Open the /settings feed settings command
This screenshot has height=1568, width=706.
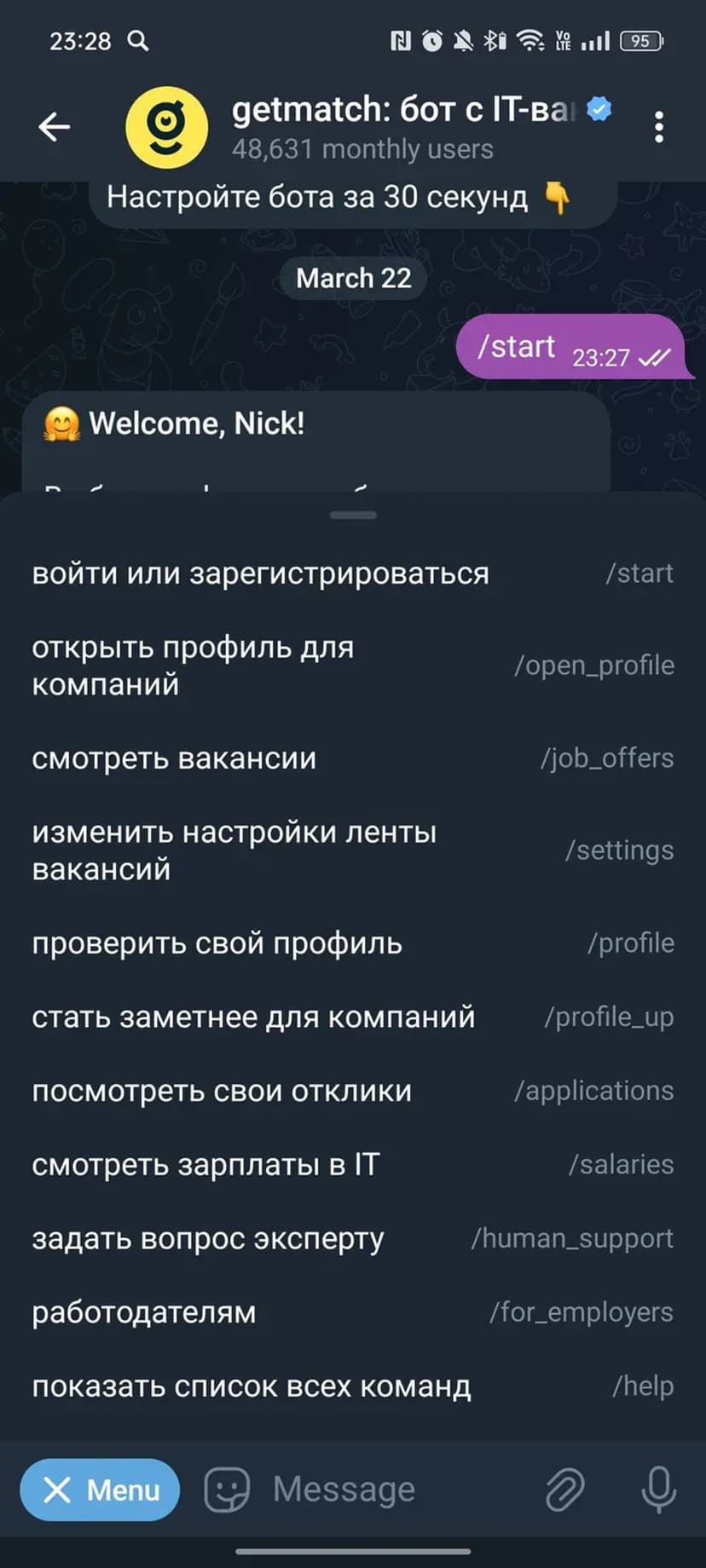tap(352, 850)
